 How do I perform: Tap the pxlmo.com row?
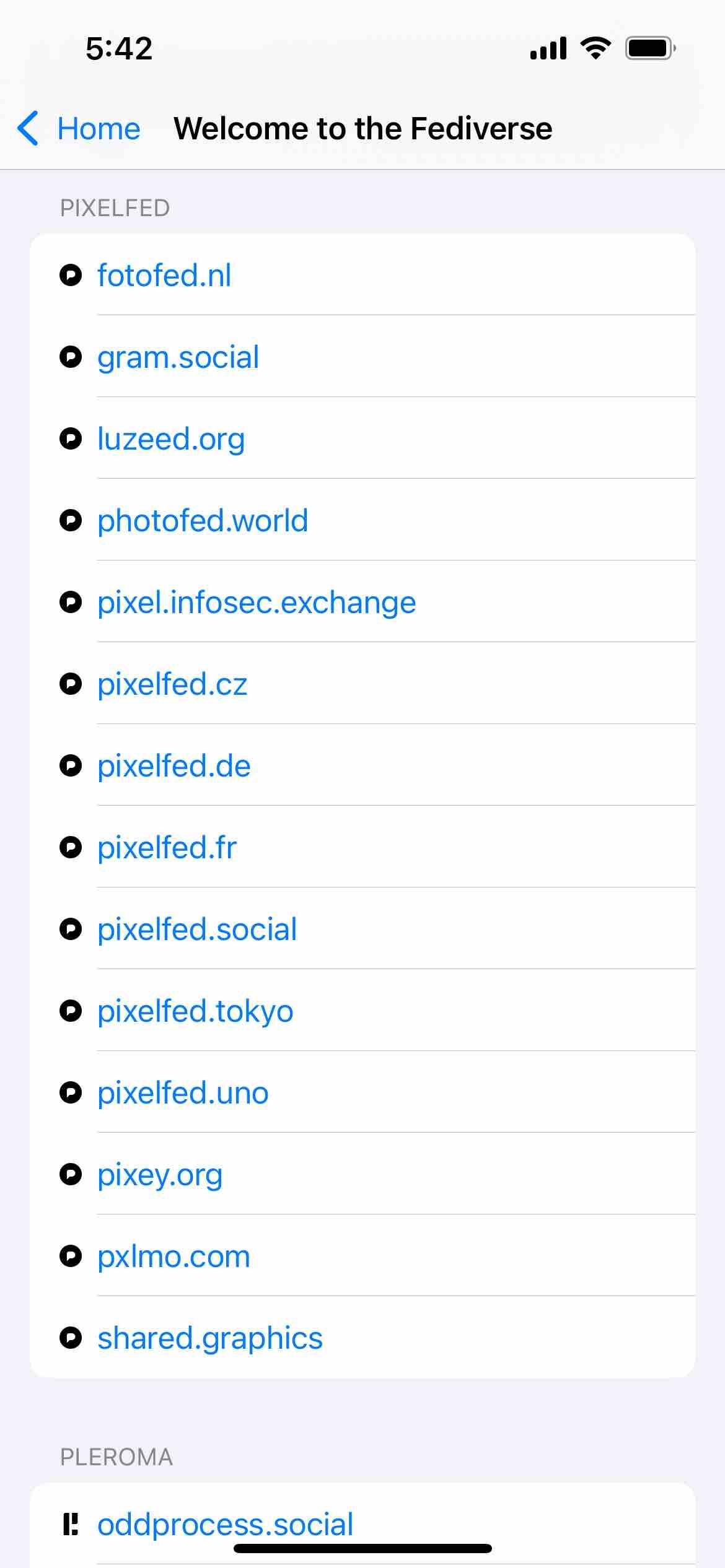(x=362, y=1256)
